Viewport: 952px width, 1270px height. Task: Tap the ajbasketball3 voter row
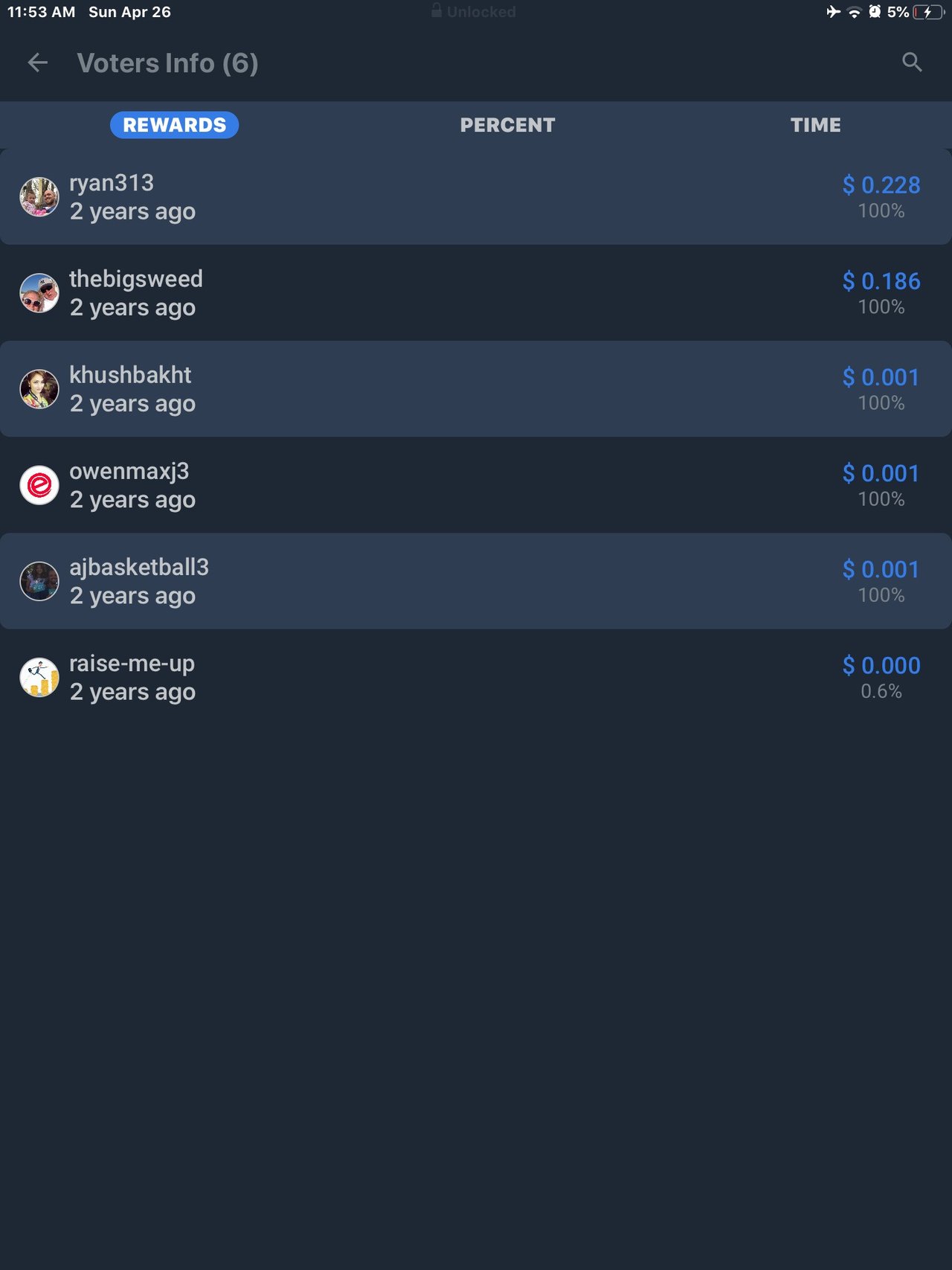[x=476, y=581]
